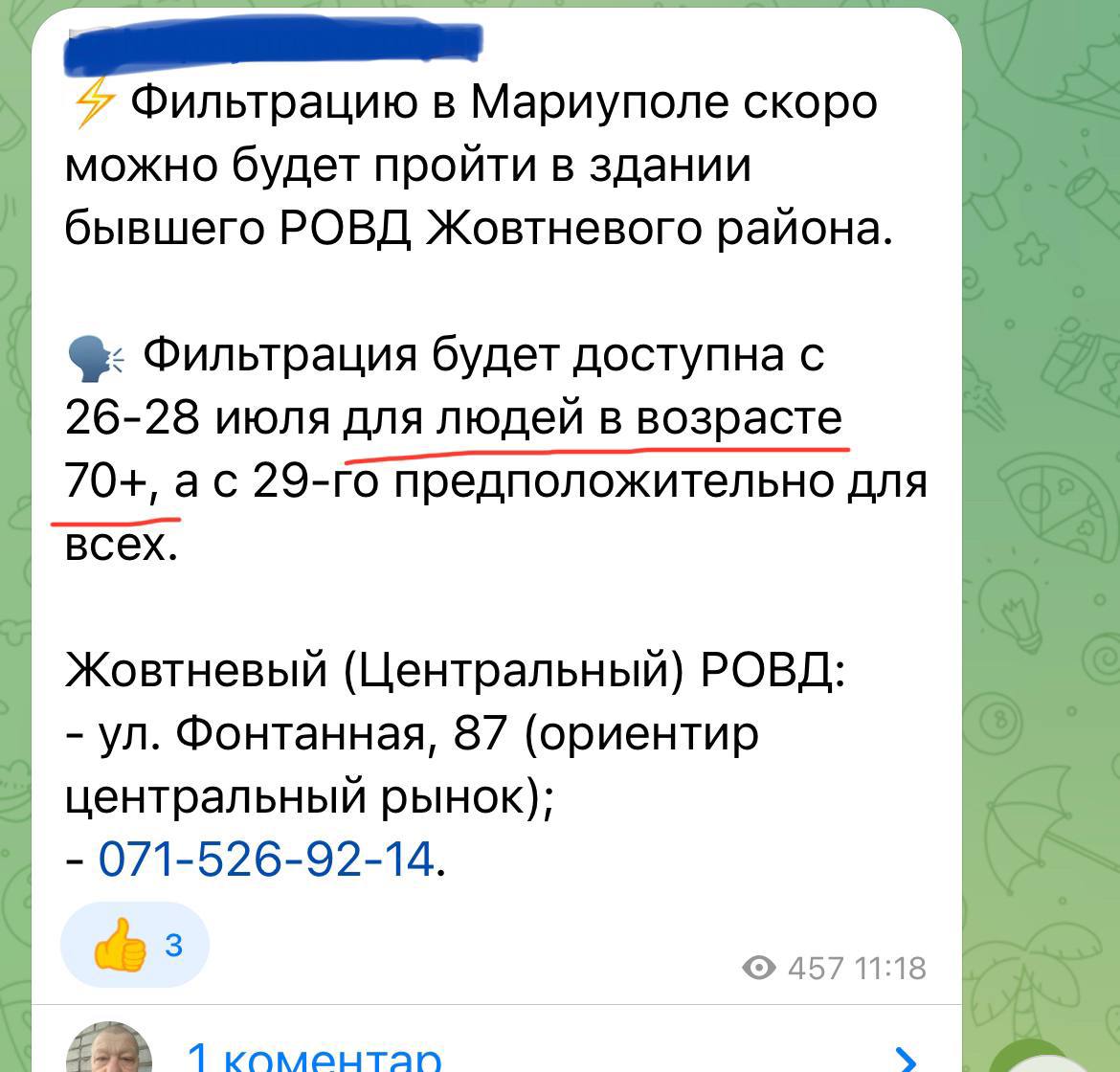Tap the phone number 071-526-92-14
1120x1072 pixels.
tap(267, 858)
